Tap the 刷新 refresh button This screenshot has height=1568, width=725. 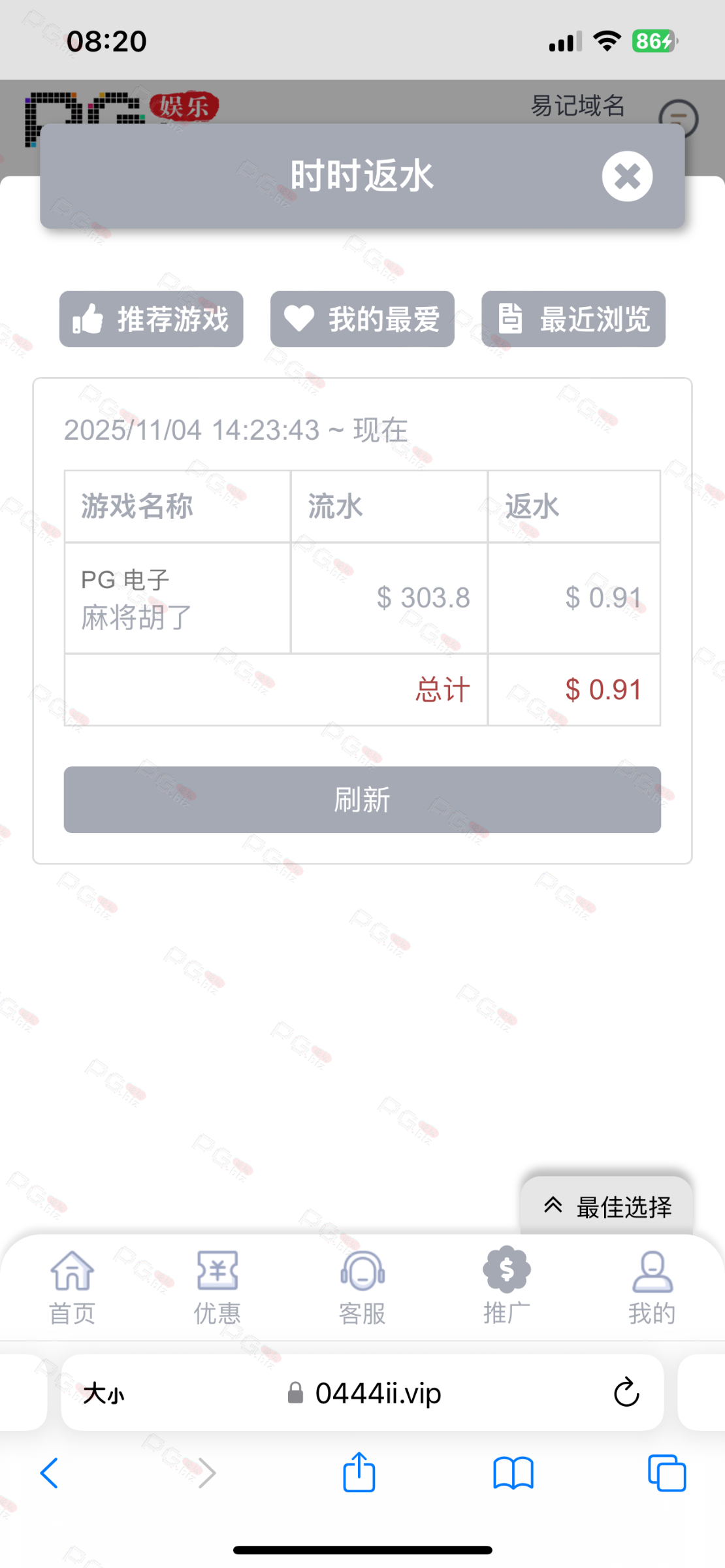pyautogui.click(x=362, y=800)
